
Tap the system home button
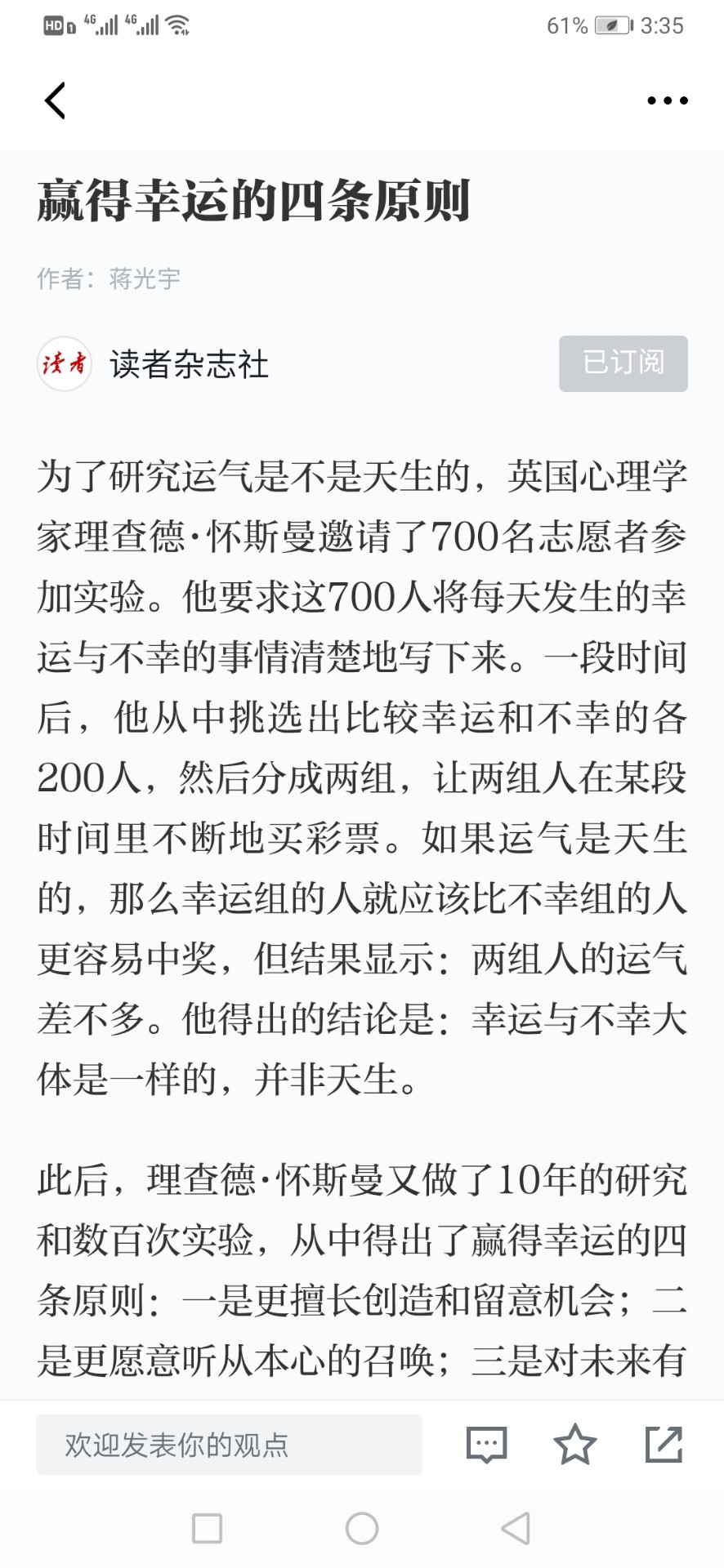[x=362, y=1528]
